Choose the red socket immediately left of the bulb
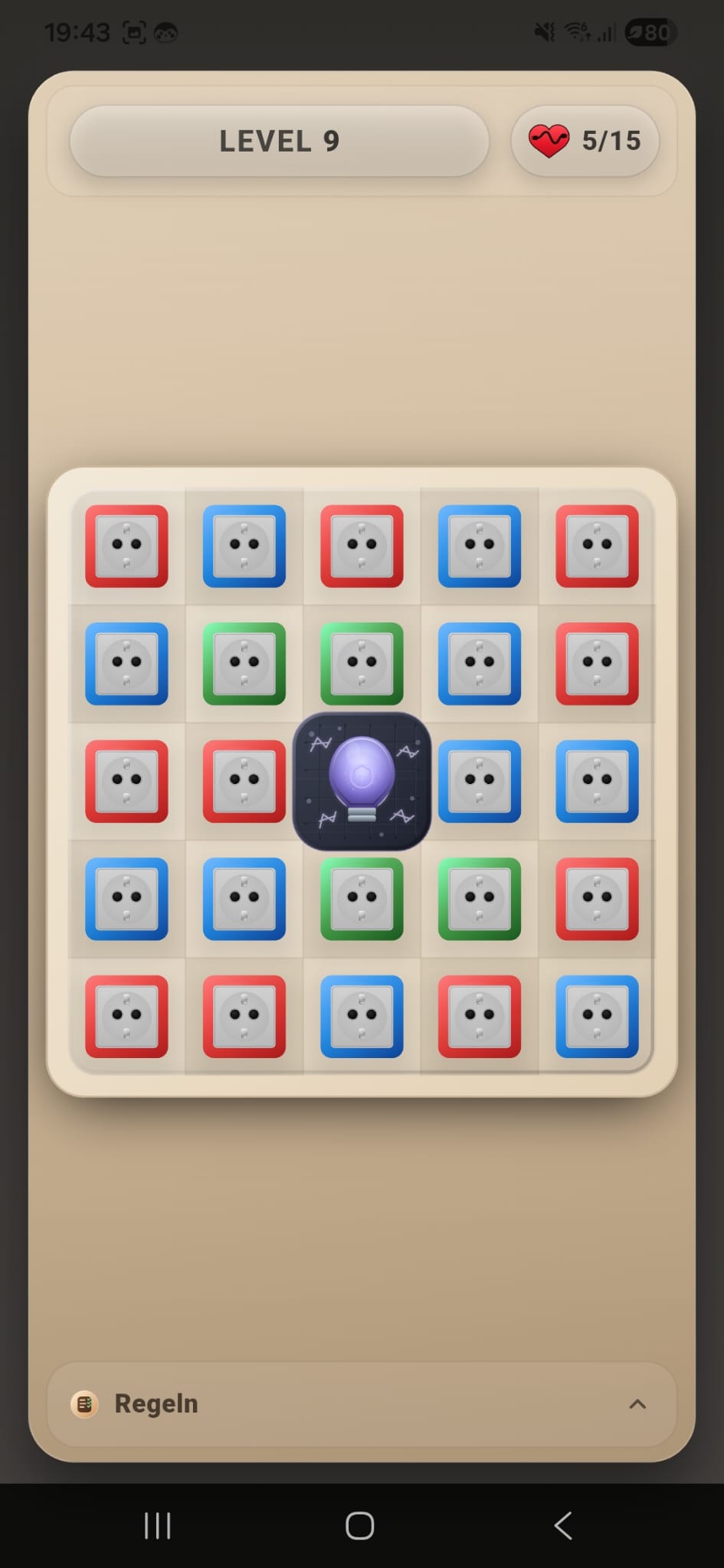Image resolution: width=724 pixels, height=1568 pixels. point(244,781)
